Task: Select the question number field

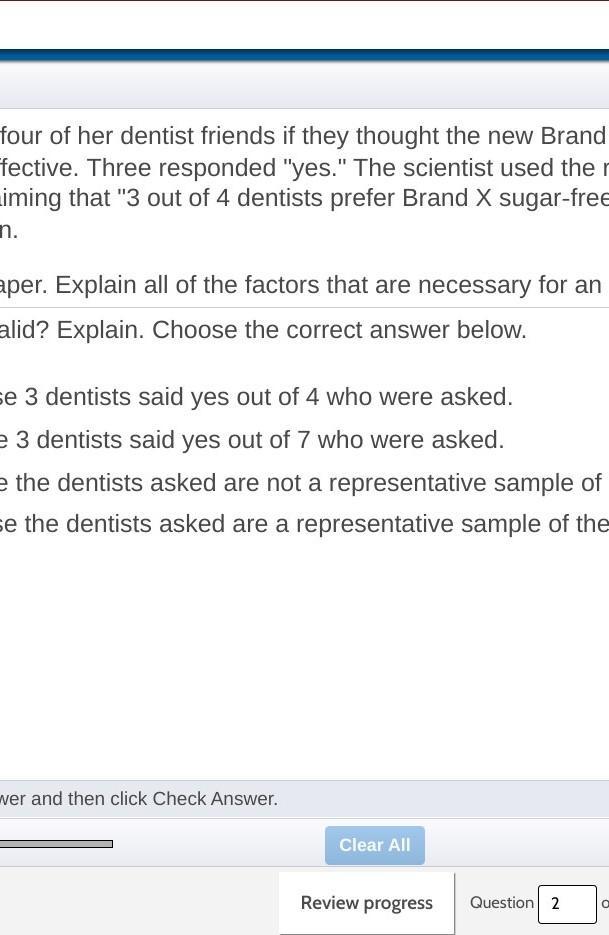Action: (x=566, y=904)
